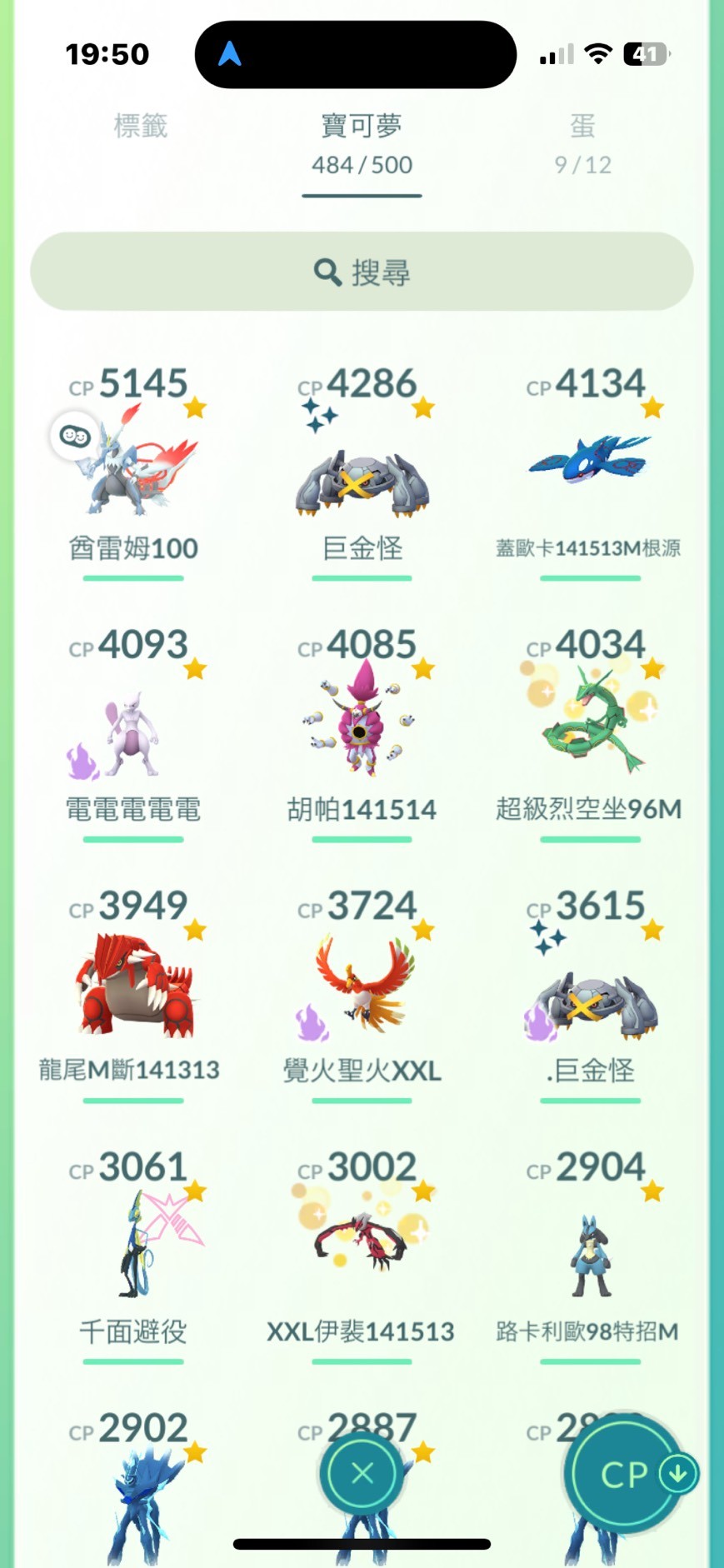Open 巨金怪 with CP 4286

pos(362,475)
